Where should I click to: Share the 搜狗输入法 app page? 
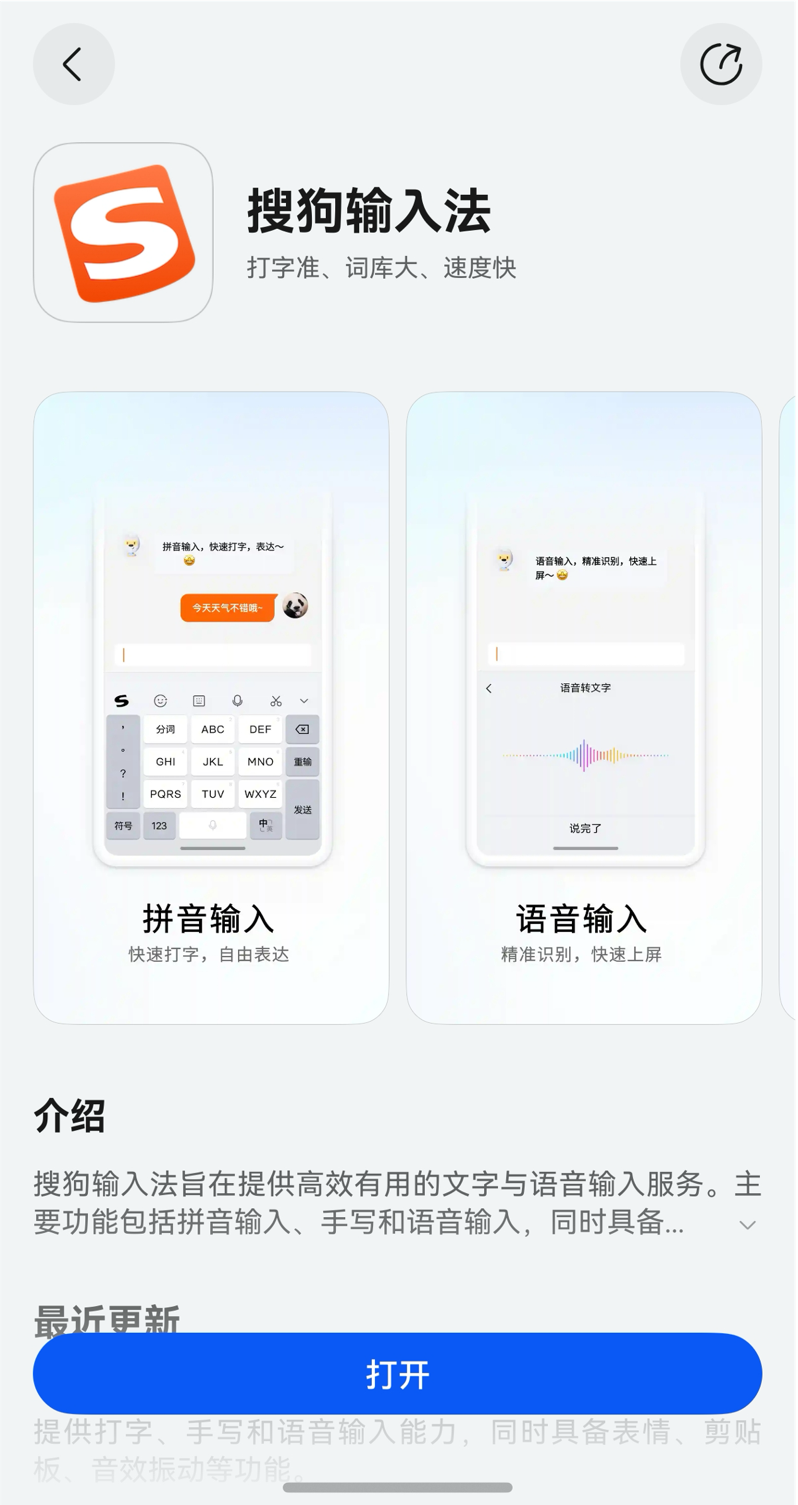(721, 64)
